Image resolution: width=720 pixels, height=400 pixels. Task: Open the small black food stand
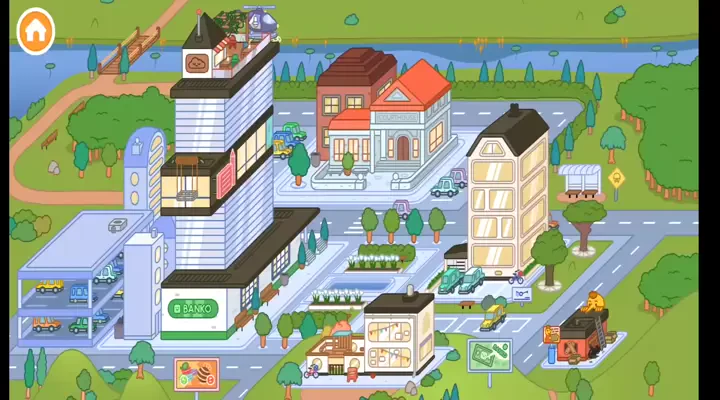(583, 333)
